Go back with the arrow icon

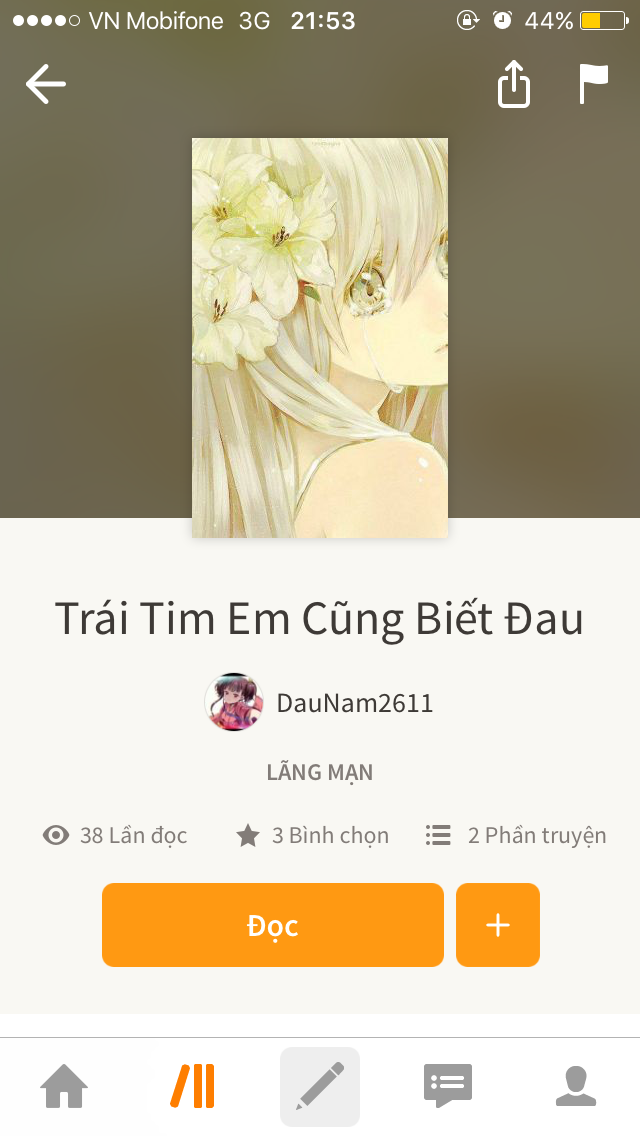tap(46, 83)
